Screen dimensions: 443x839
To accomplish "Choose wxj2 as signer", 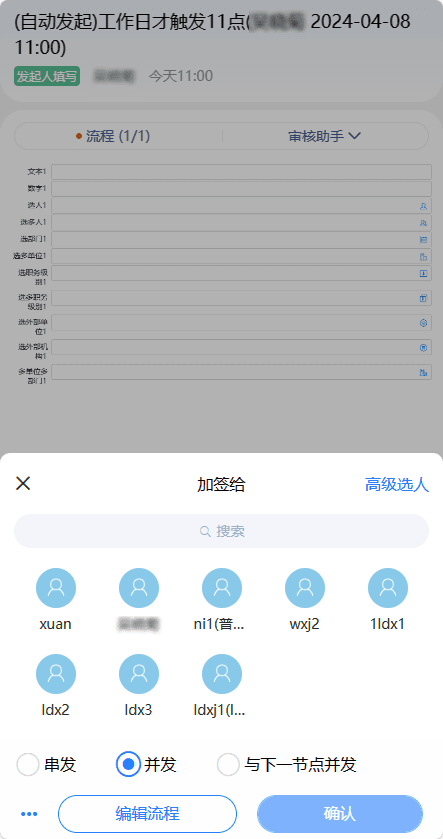I will tap(304, 599).
